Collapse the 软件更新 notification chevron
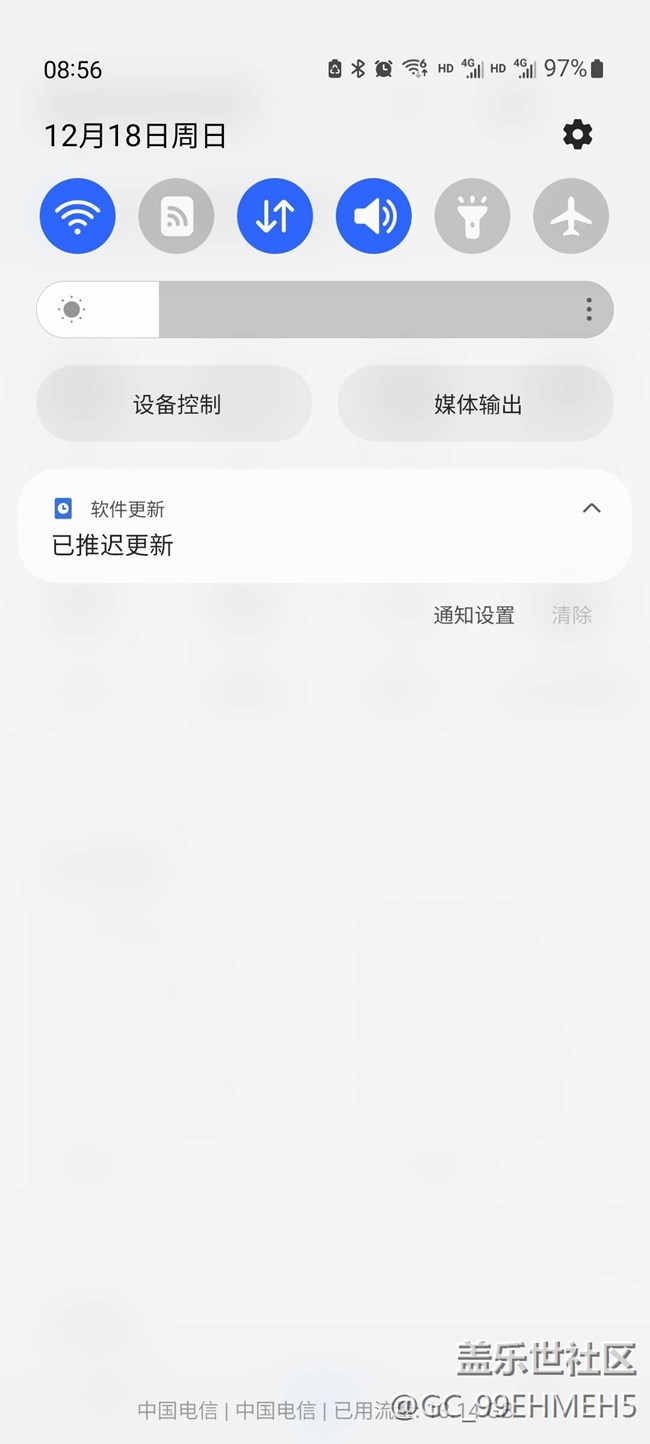The image size is (650, 1444). pos(591,508)
